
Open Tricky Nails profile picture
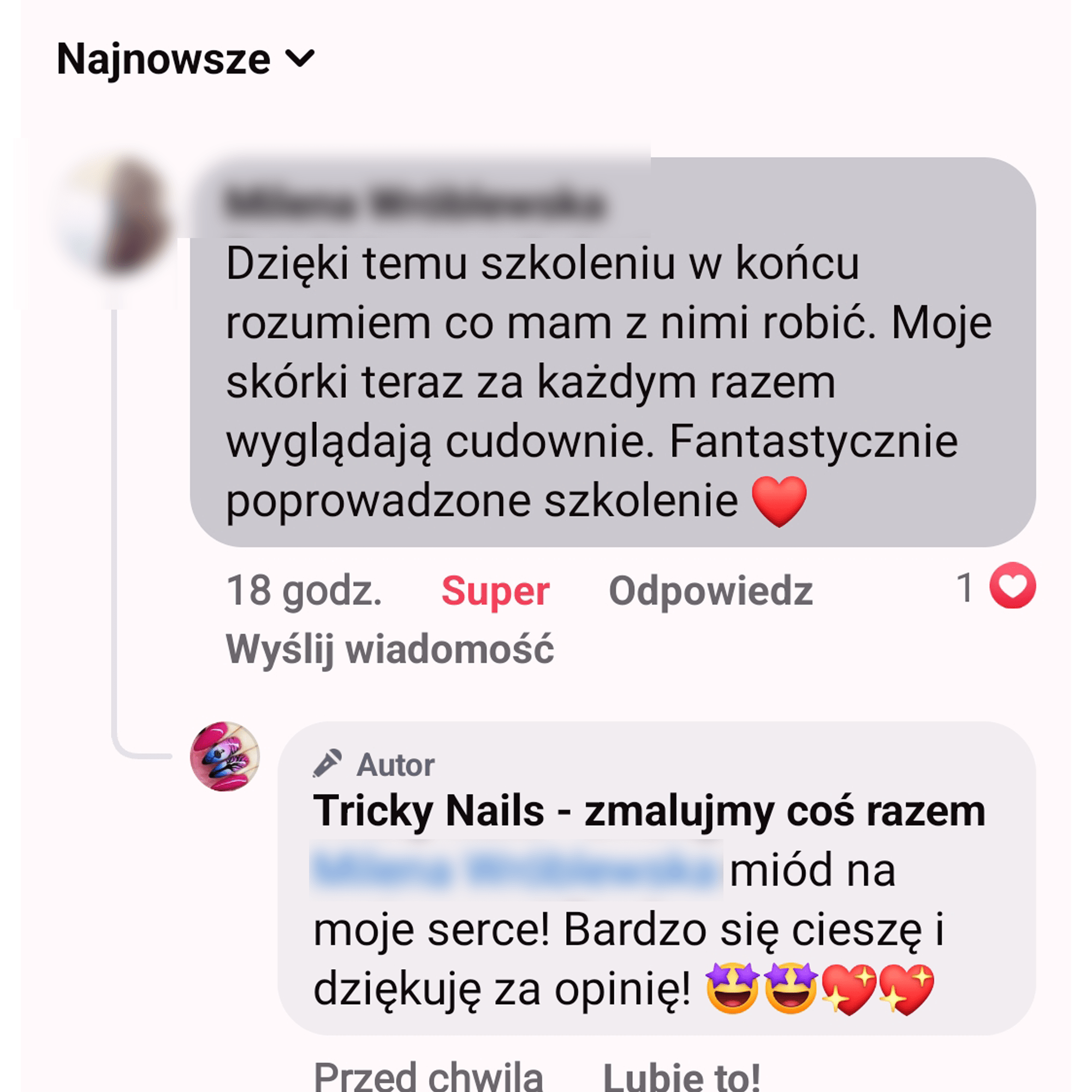point(225,756)
